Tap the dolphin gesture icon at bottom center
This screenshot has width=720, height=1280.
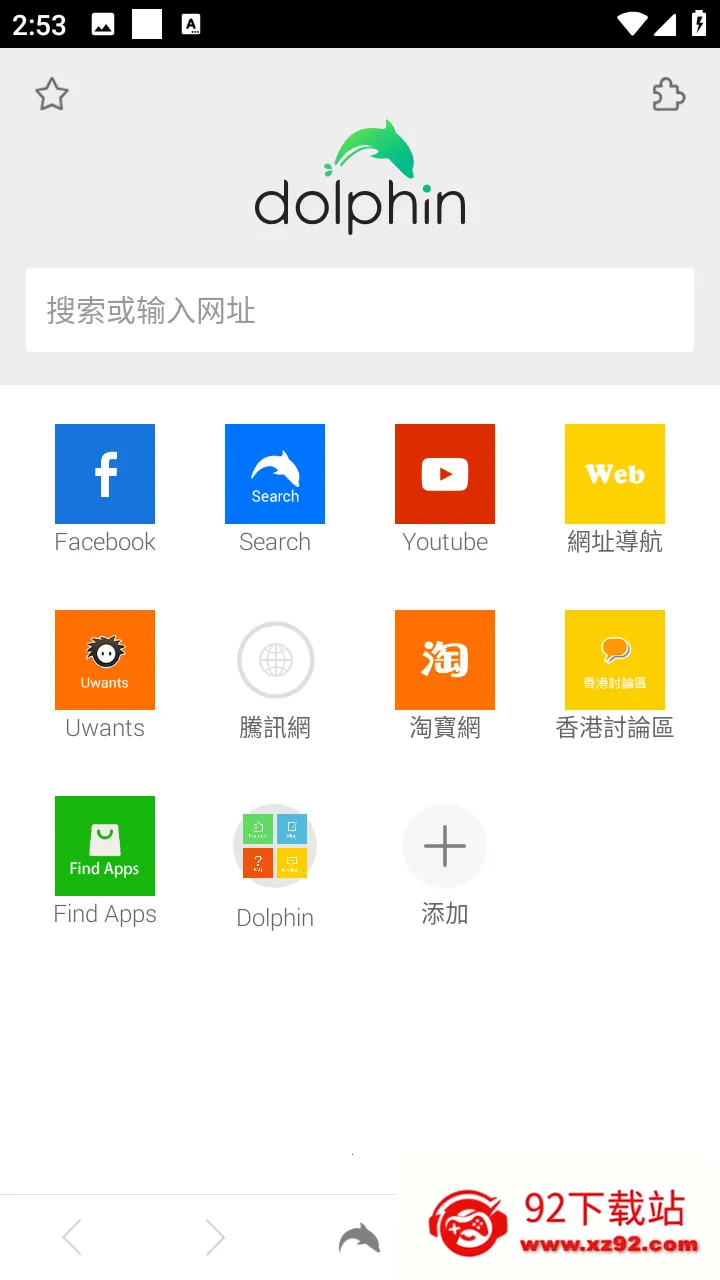358,1238
